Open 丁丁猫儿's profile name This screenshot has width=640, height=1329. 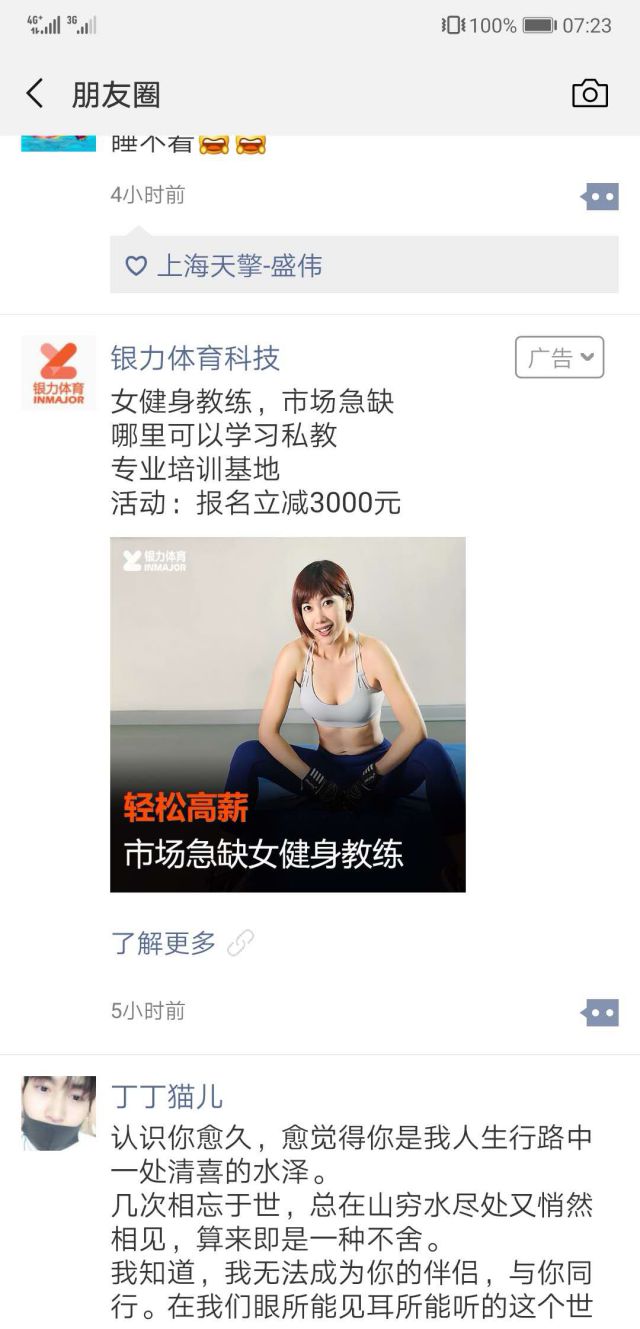tap(167, 1096)
